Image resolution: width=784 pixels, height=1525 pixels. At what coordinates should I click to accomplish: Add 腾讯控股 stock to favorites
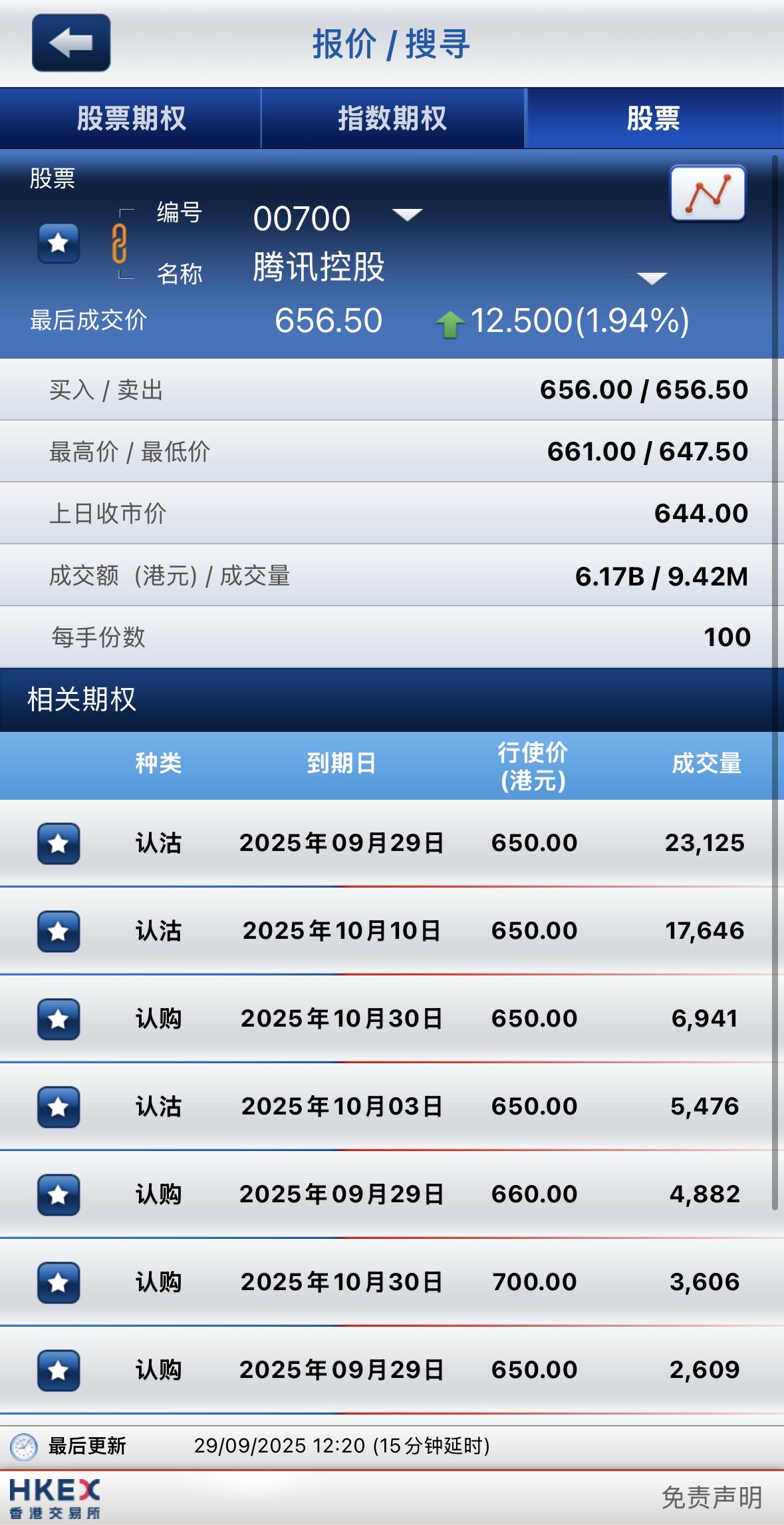(59, 243)
